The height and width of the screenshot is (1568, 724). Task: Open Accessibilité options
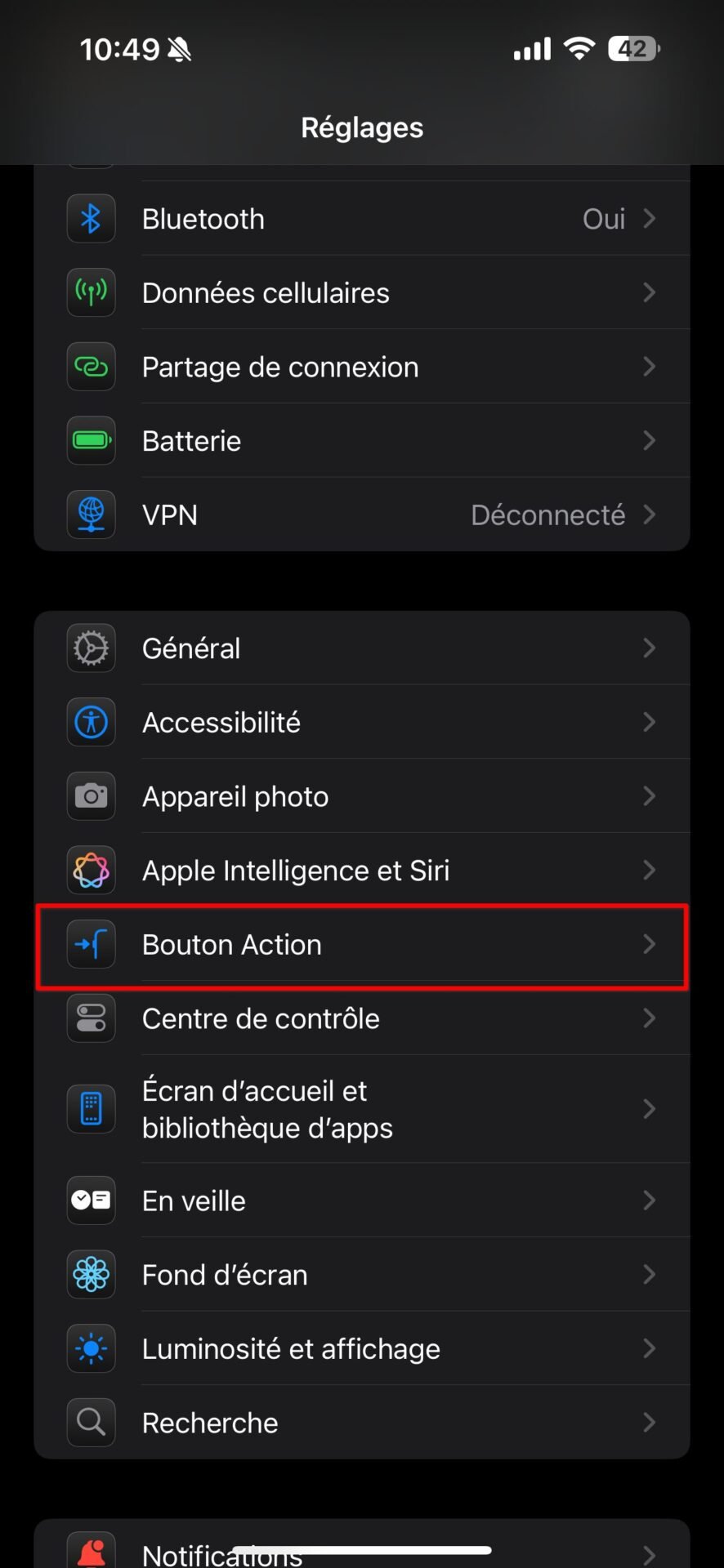pyautogui.click(x=362, y=722)
